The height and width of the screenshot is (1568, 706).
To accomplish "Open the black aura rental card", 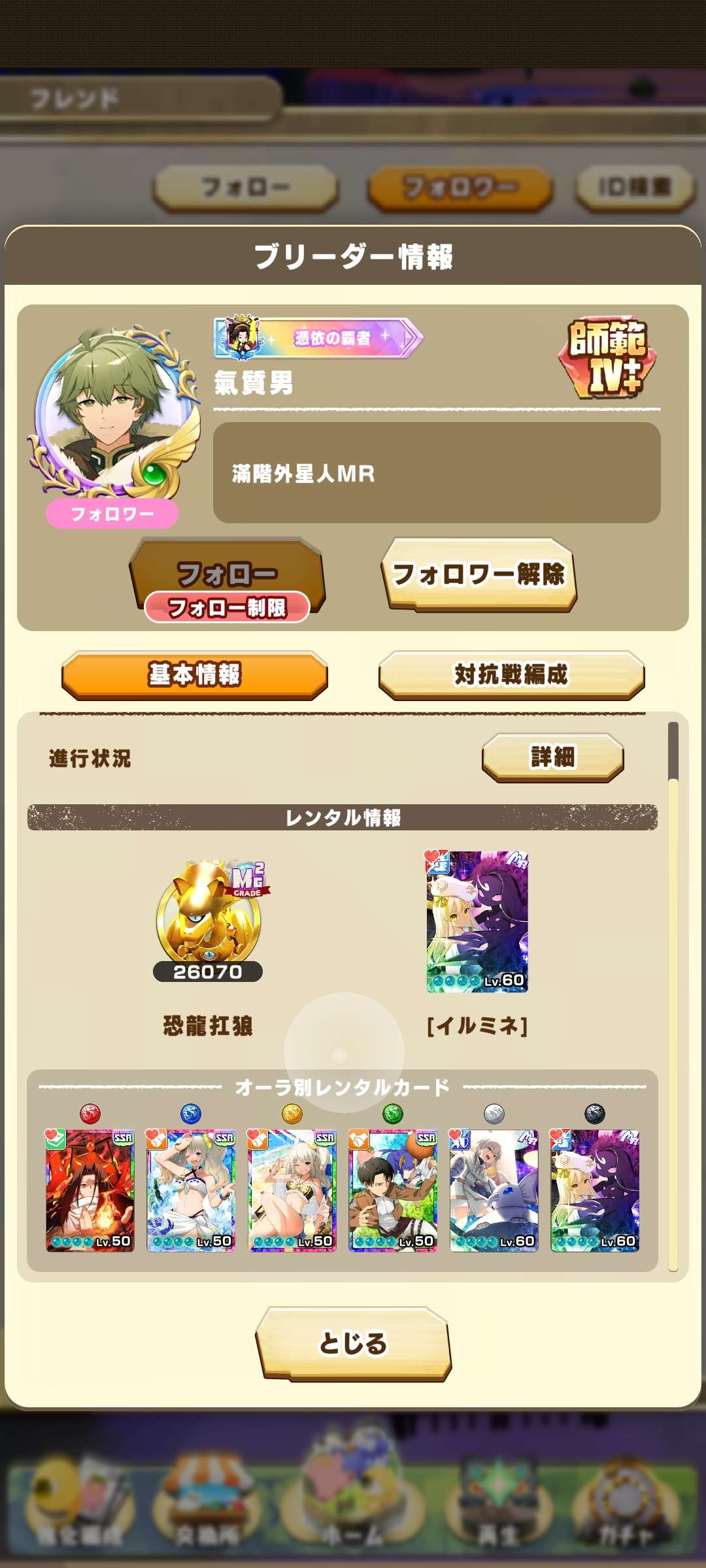I will 595,1190.
